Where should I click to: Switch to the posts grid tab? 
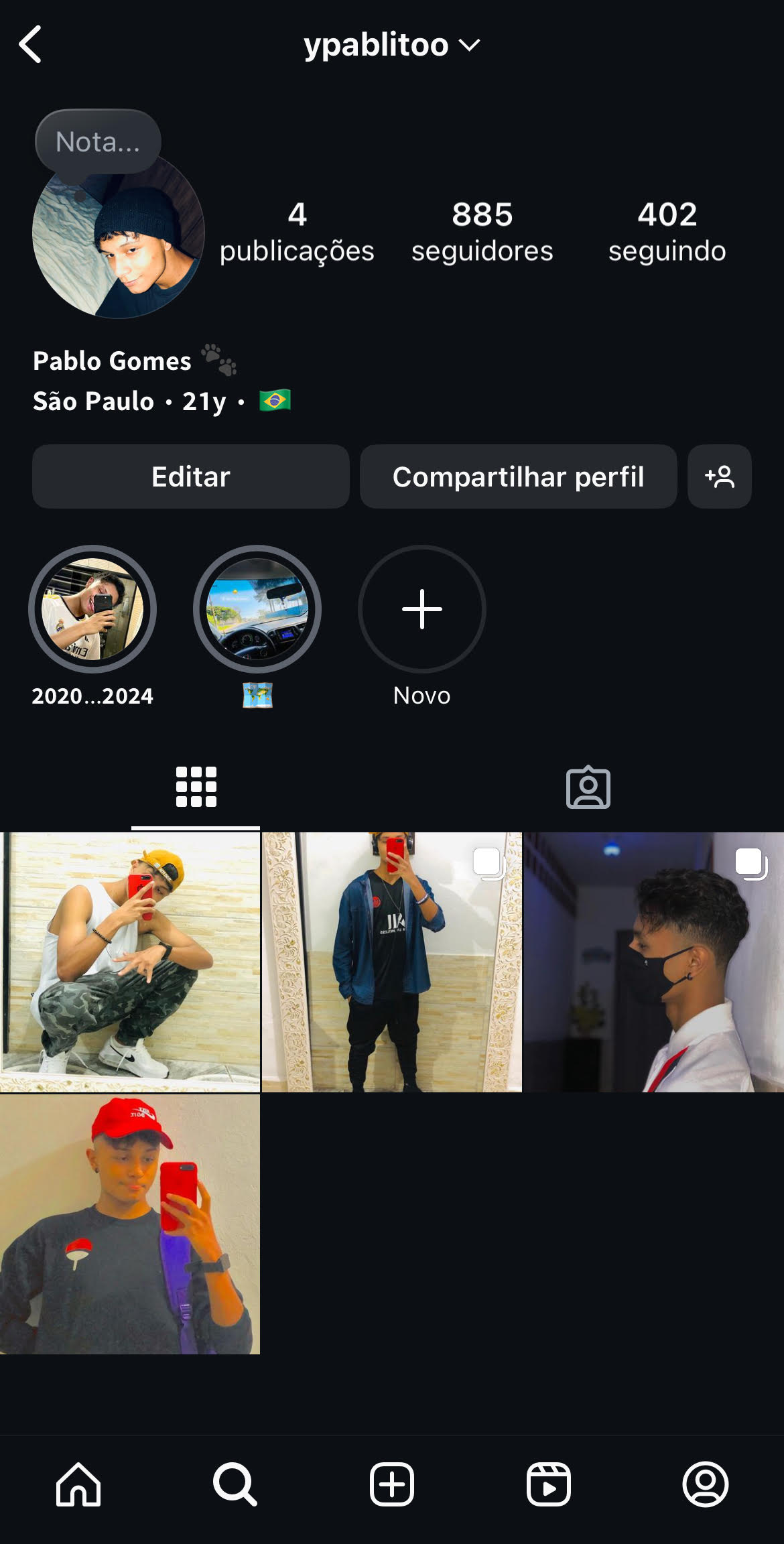click(x=196, y=787)
